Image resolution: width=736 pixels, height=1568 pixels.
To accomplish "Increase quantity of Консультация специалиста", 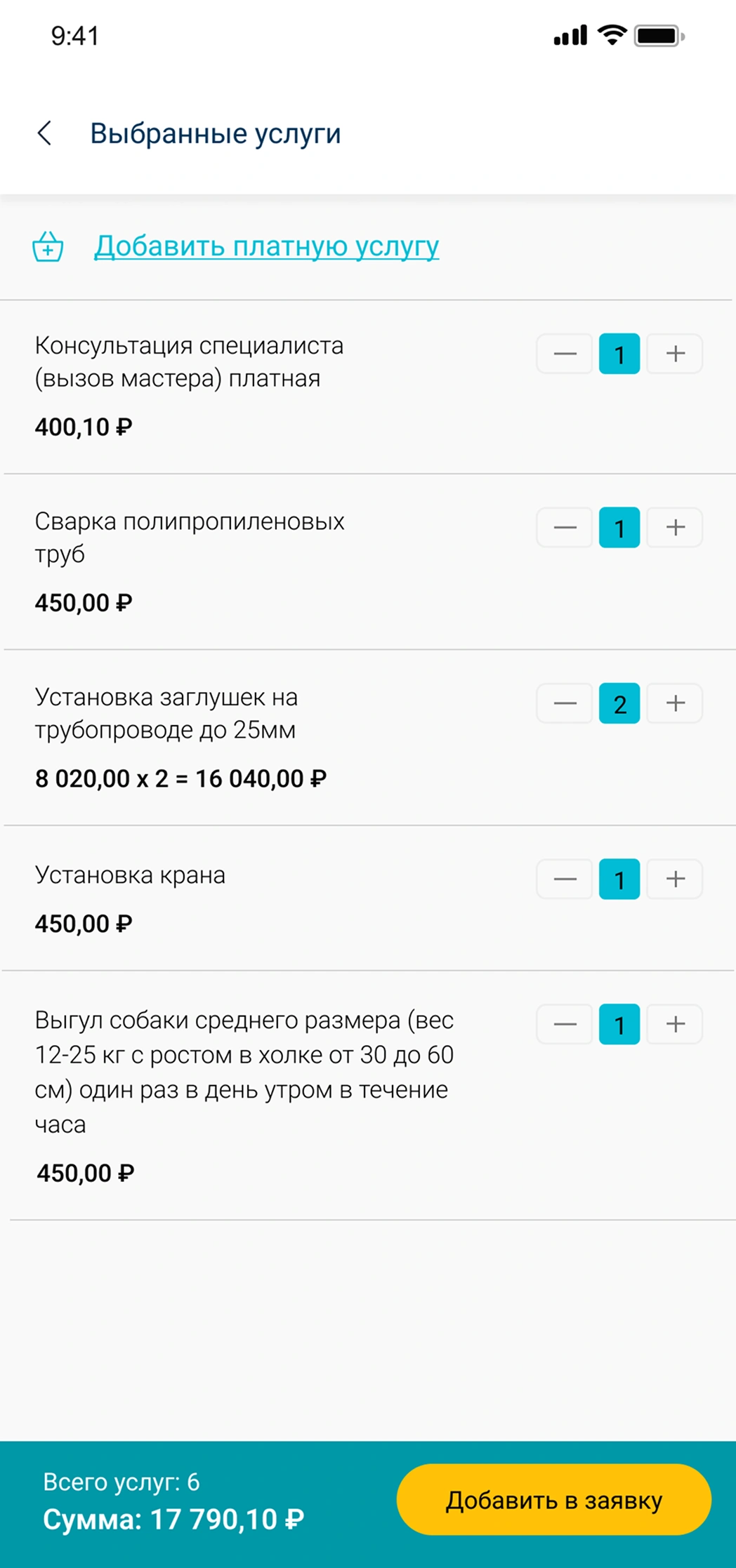I will pos(675,354).
